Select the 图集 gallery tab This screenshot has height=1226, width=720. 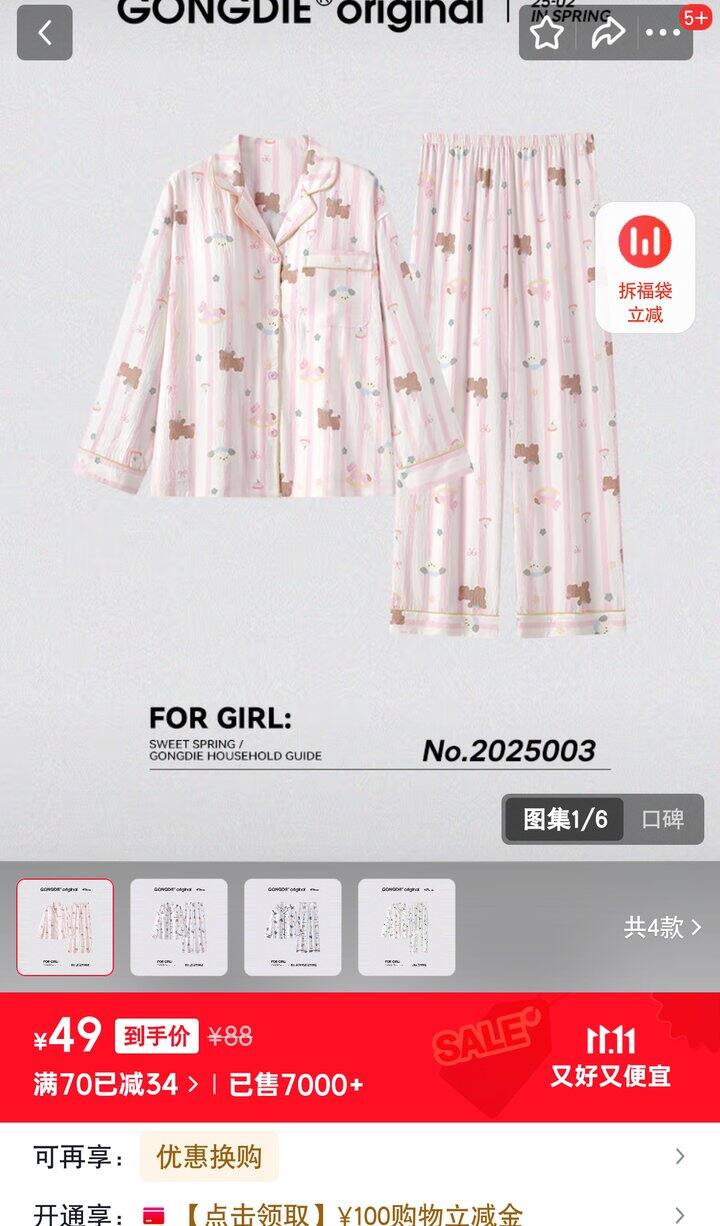pyautogui.click(x=565, y=820)
